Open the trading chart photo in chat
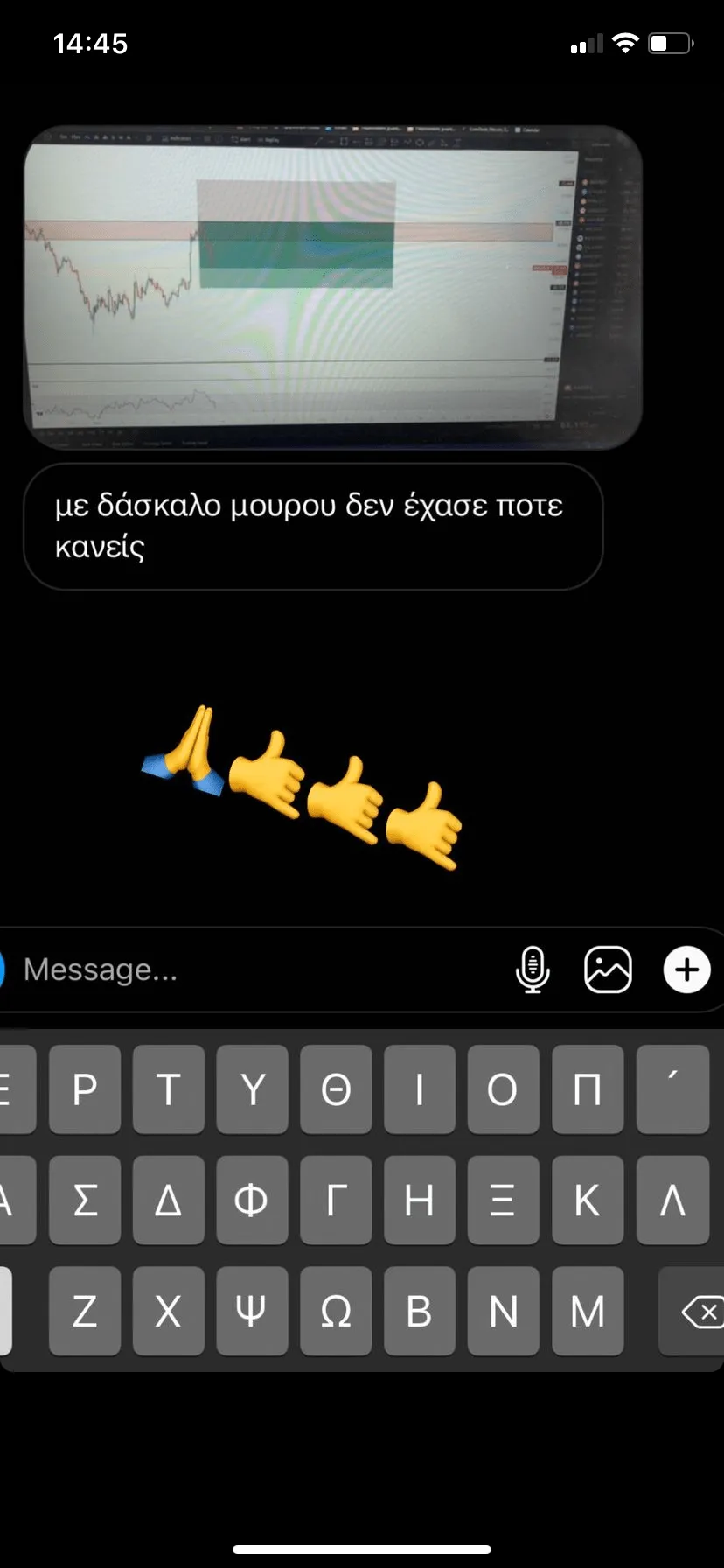724x1568 pixels. tap(332, 287)
